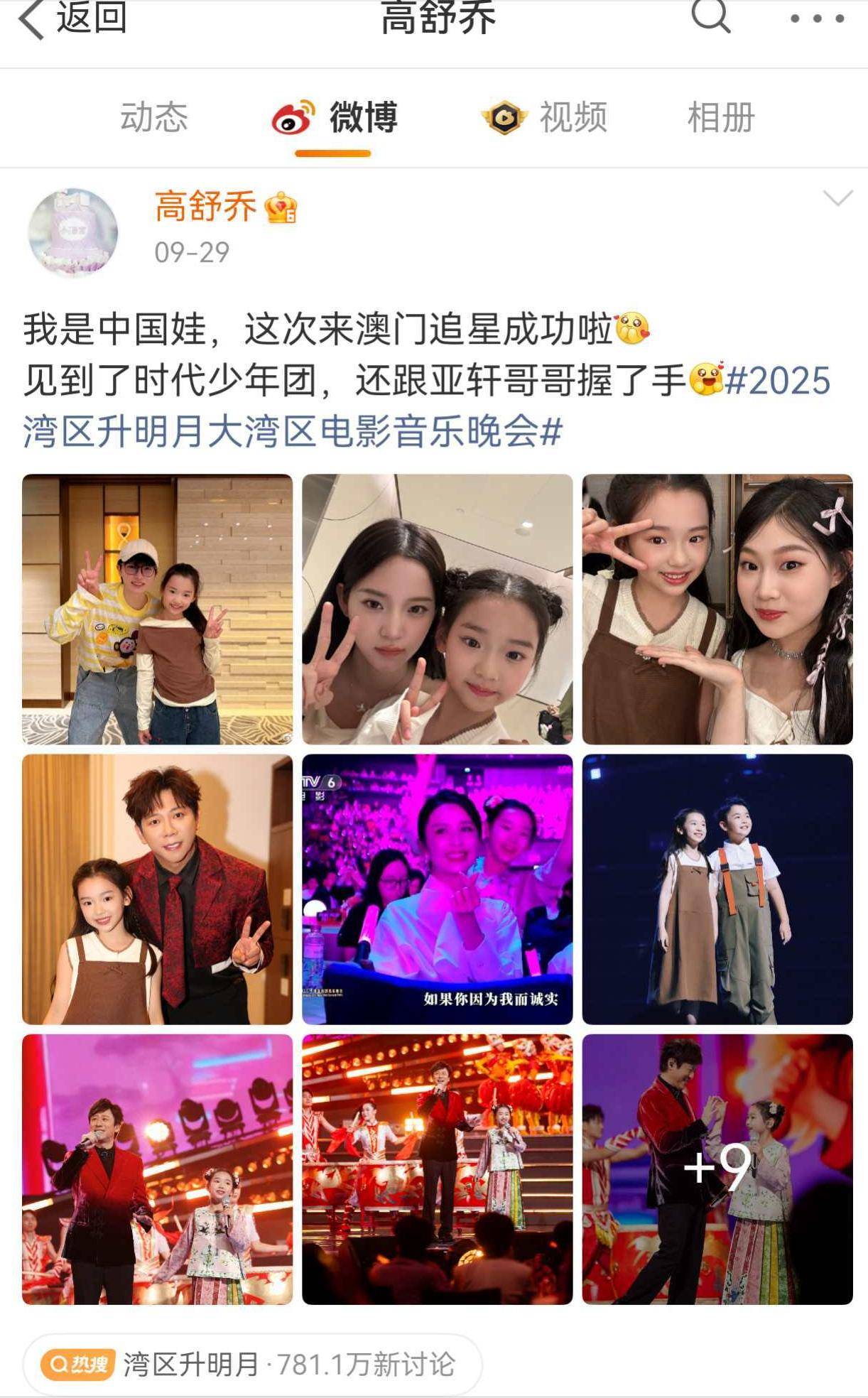View the TV screenshot with subtitle 如果你因为我而诚实
The width and height of the screenshot is (868, 1398).
437,889
